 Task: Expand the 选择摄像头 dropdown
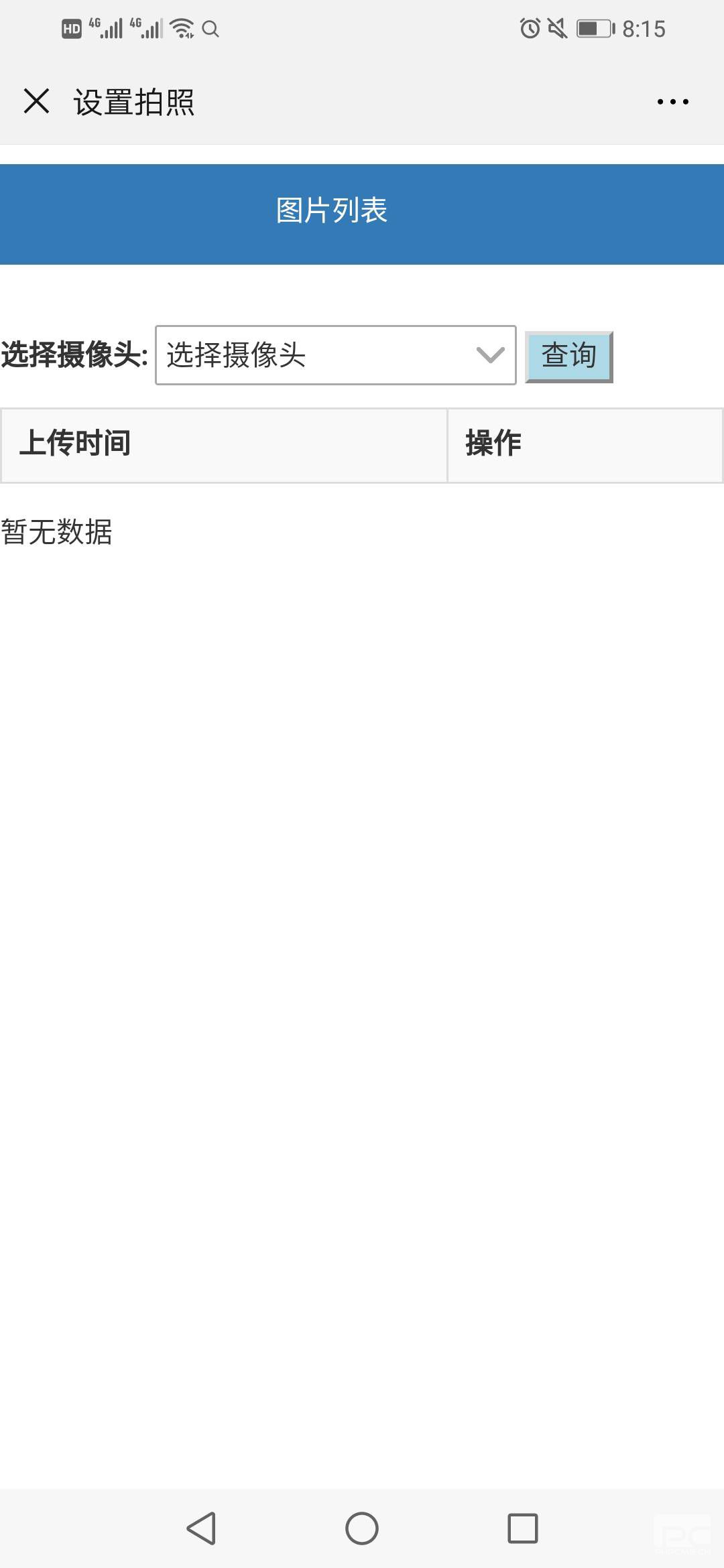335,355
